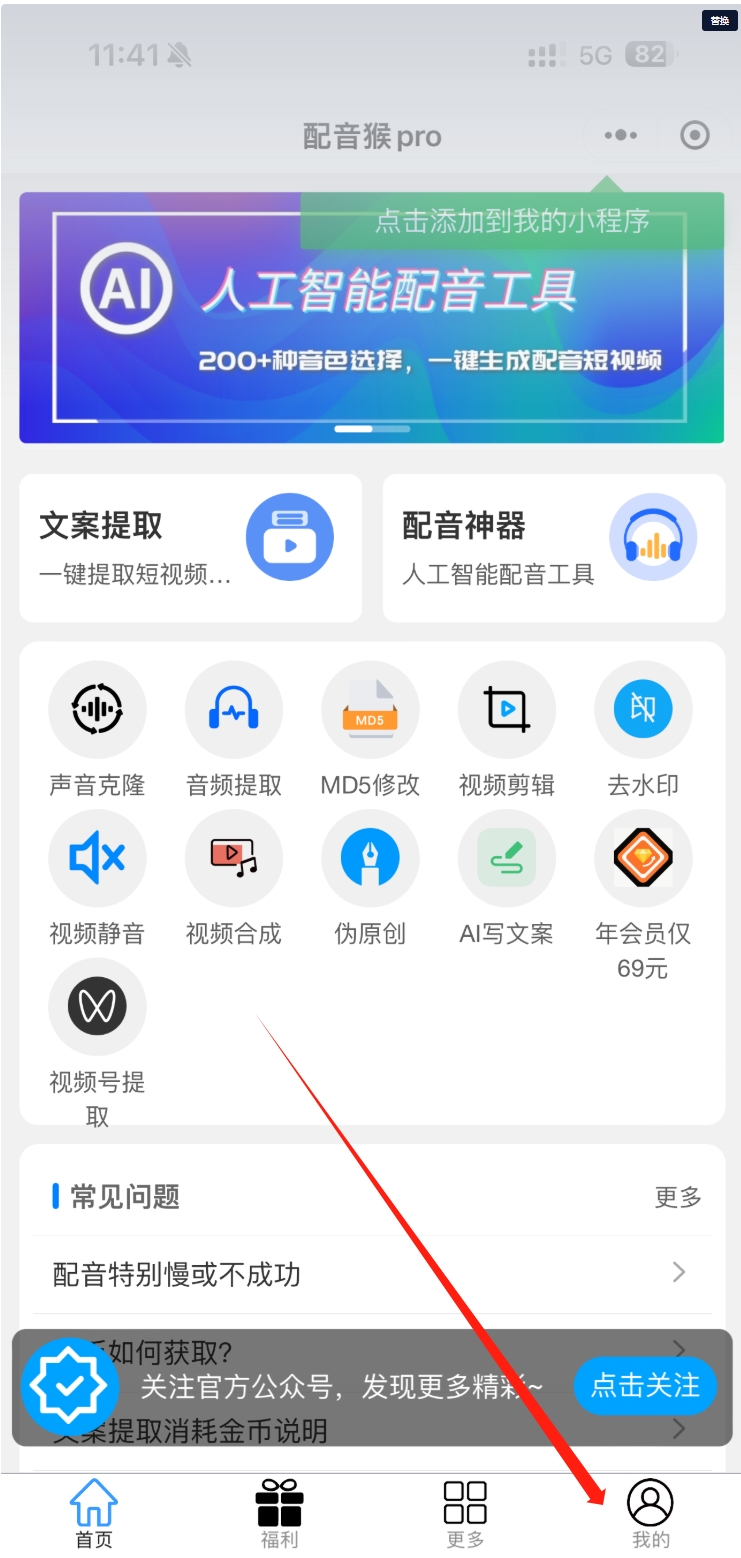Viewport: 741px width, 1558px height.
Task: View 更多 common questions
Action: point(678,1197)
